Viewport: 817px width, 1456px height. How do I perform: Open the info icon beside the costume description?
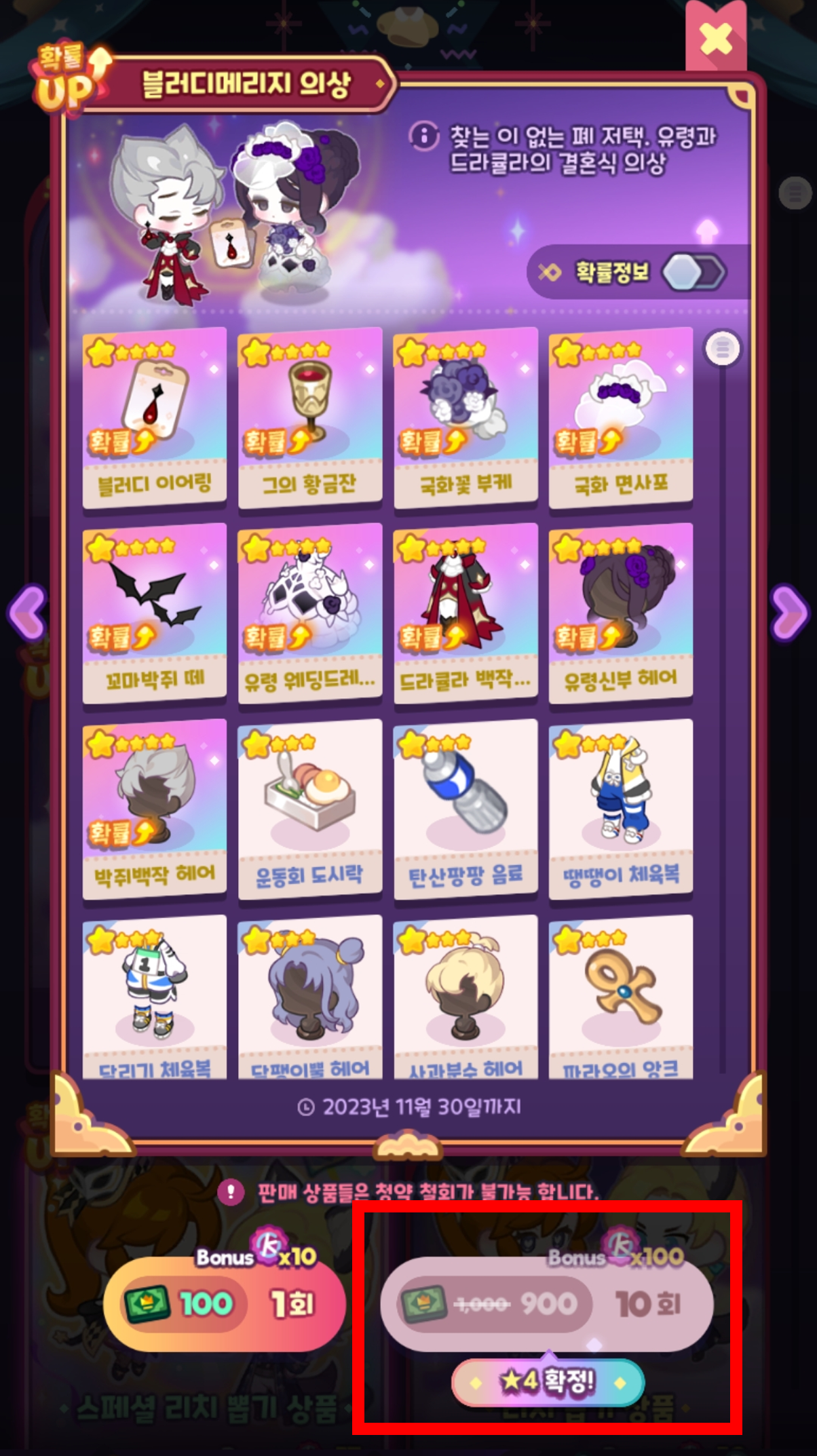point(424,136)
